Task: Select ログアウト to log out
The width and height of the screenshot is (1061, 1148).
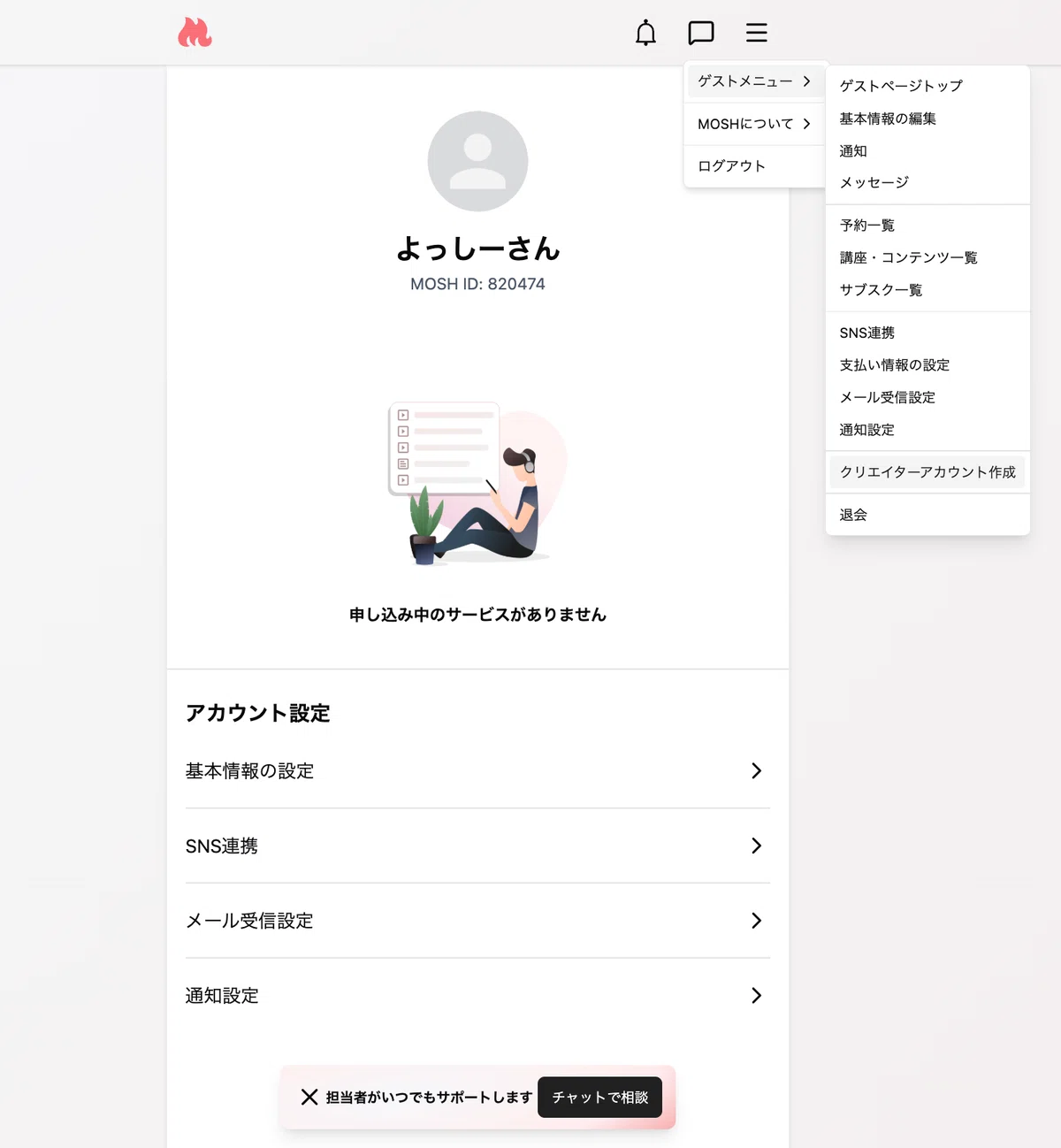Action: (754, 166)
